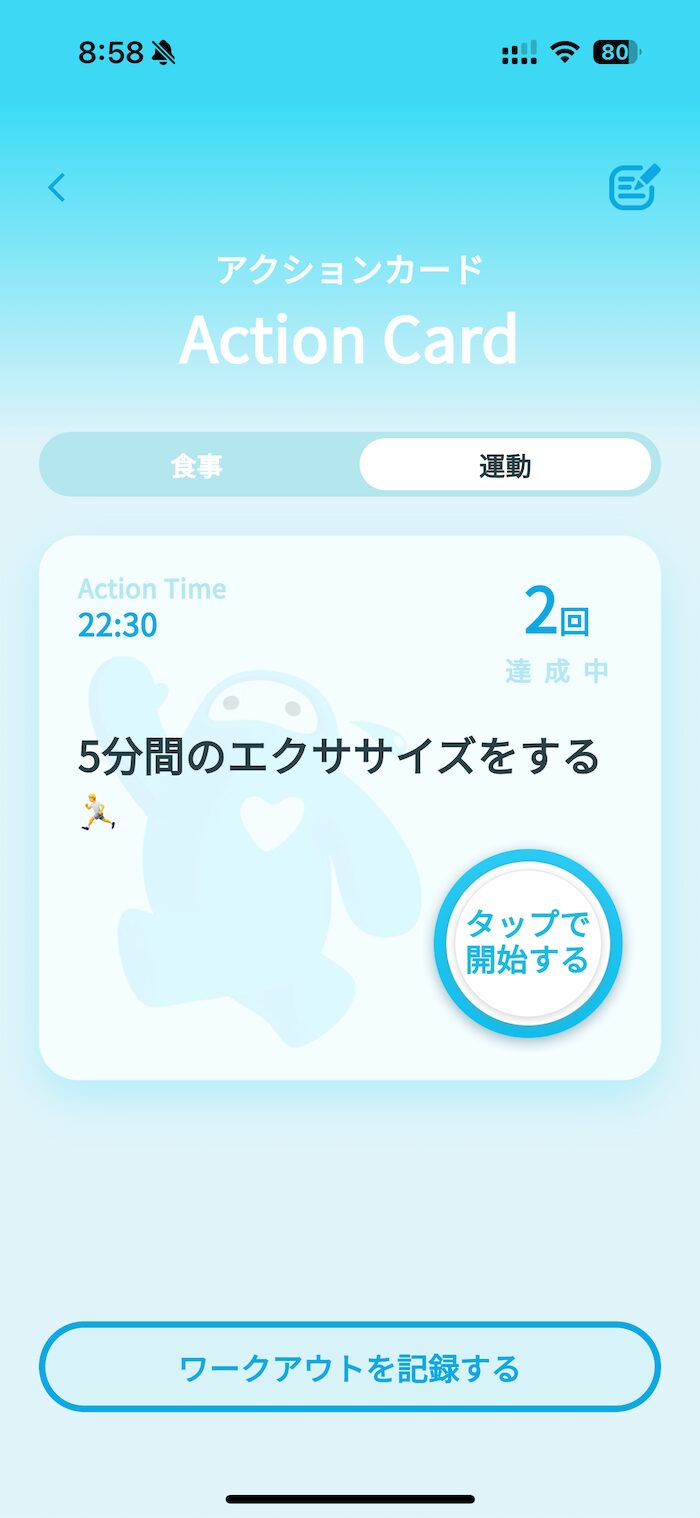Select the 運動 tab
Image resolution: width=700 pixels, height=1518 pixels.
[505, 465]
